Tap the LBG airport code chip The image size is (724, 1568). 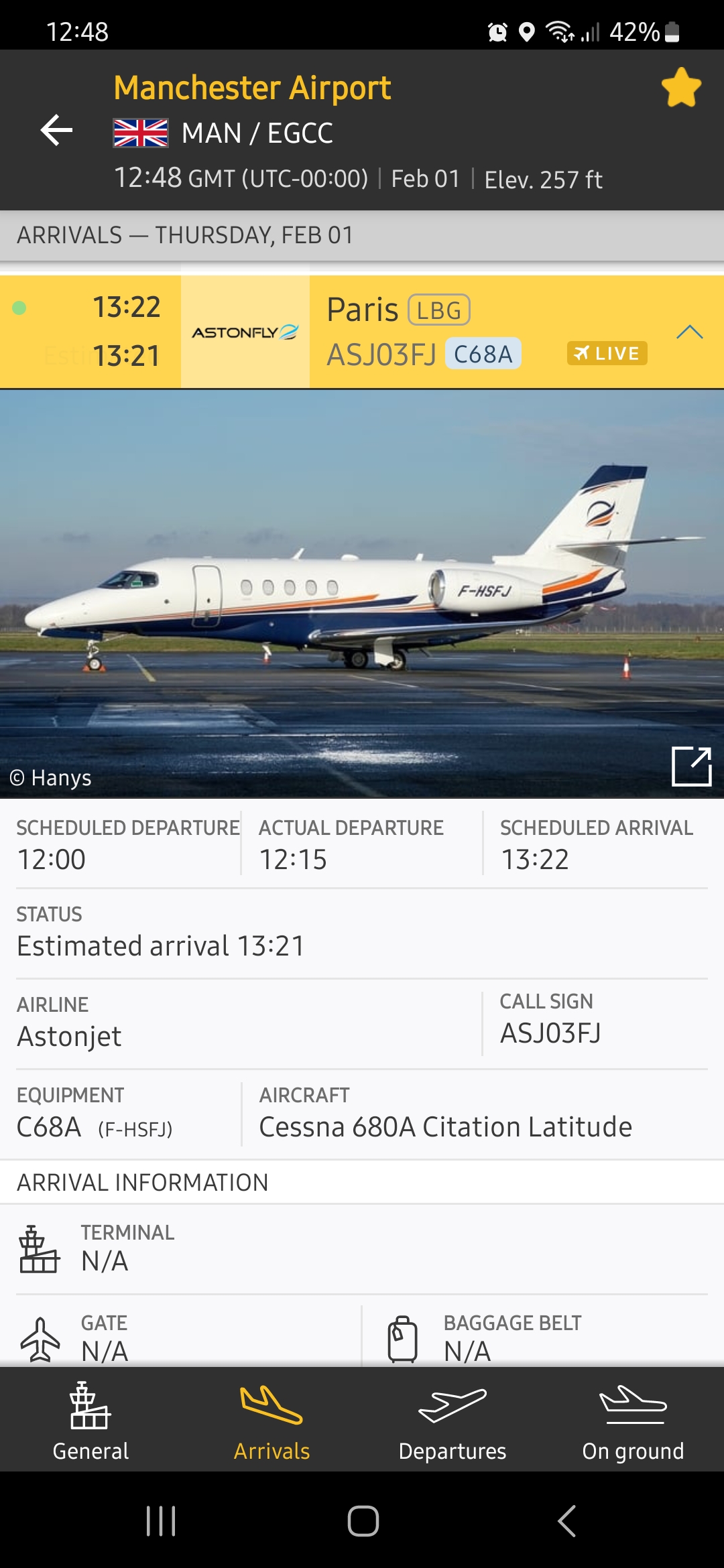(x=439, y=310)
